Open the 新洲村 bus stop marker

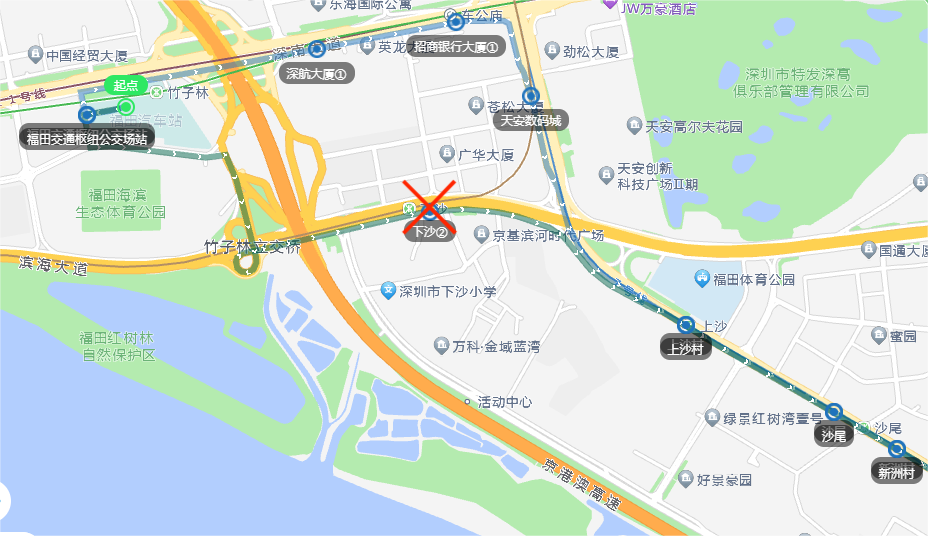point(897,450)
